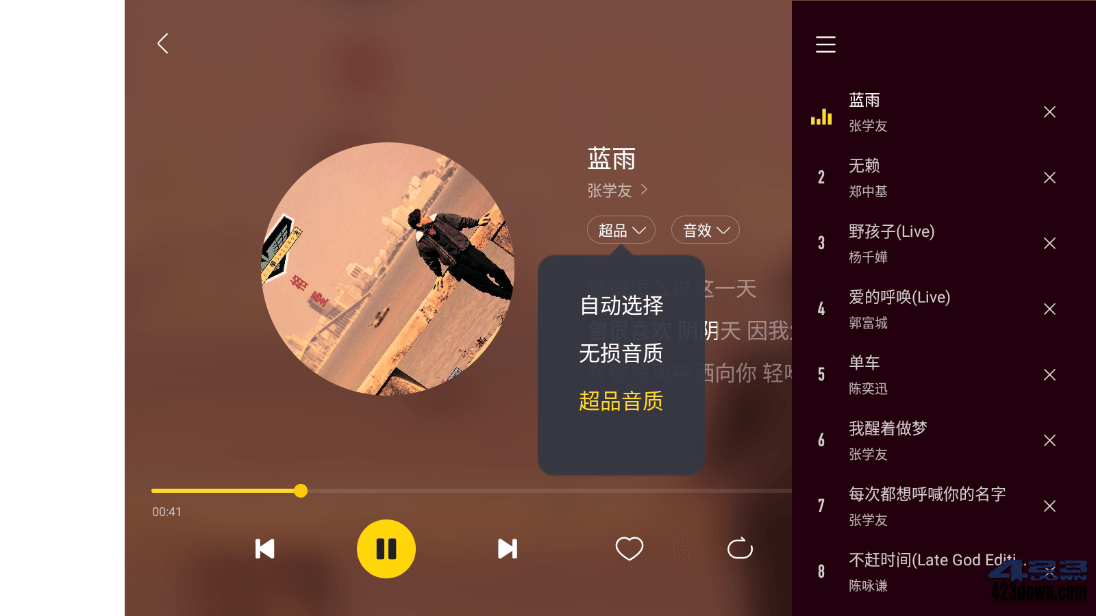Screen dimensions: 1096x616
Task: Select 超品音质 quality option
Action: [x=621, y=401]
